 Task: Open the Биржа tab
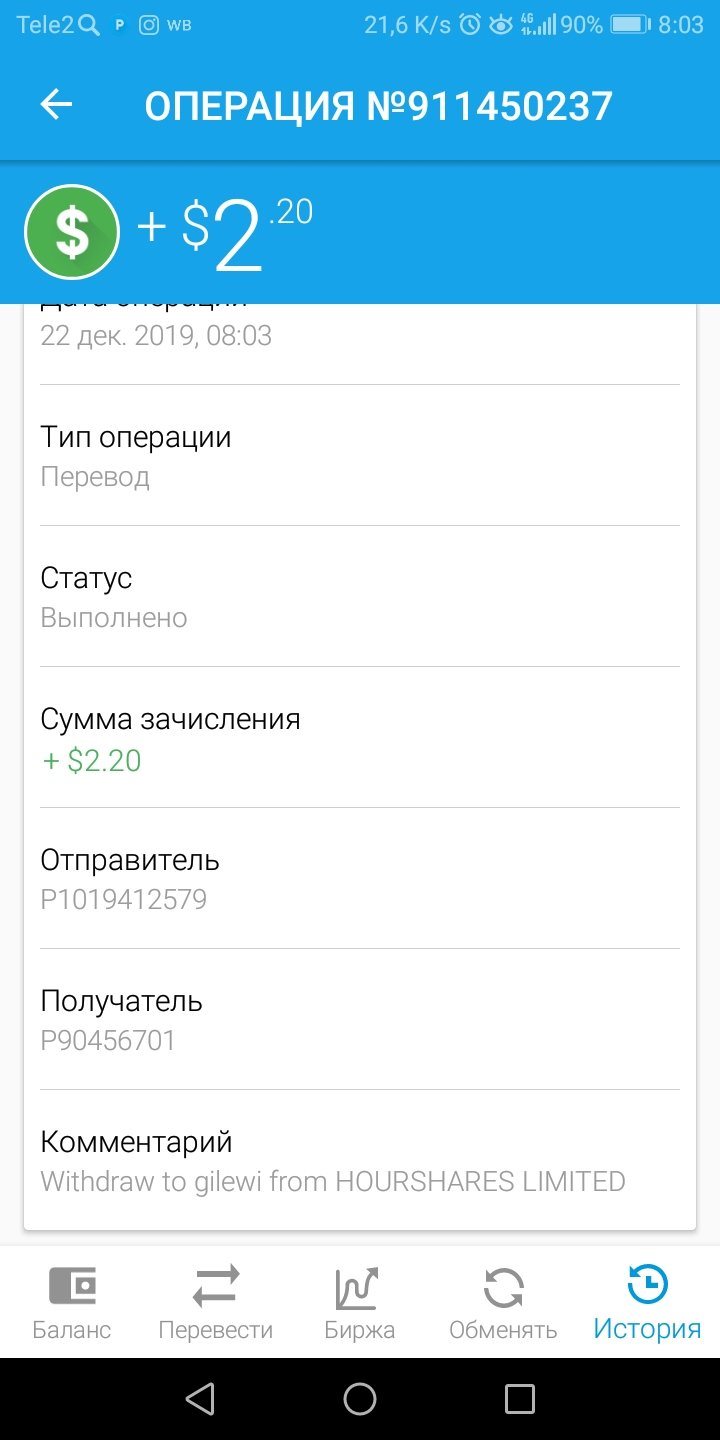point(360,1302)
